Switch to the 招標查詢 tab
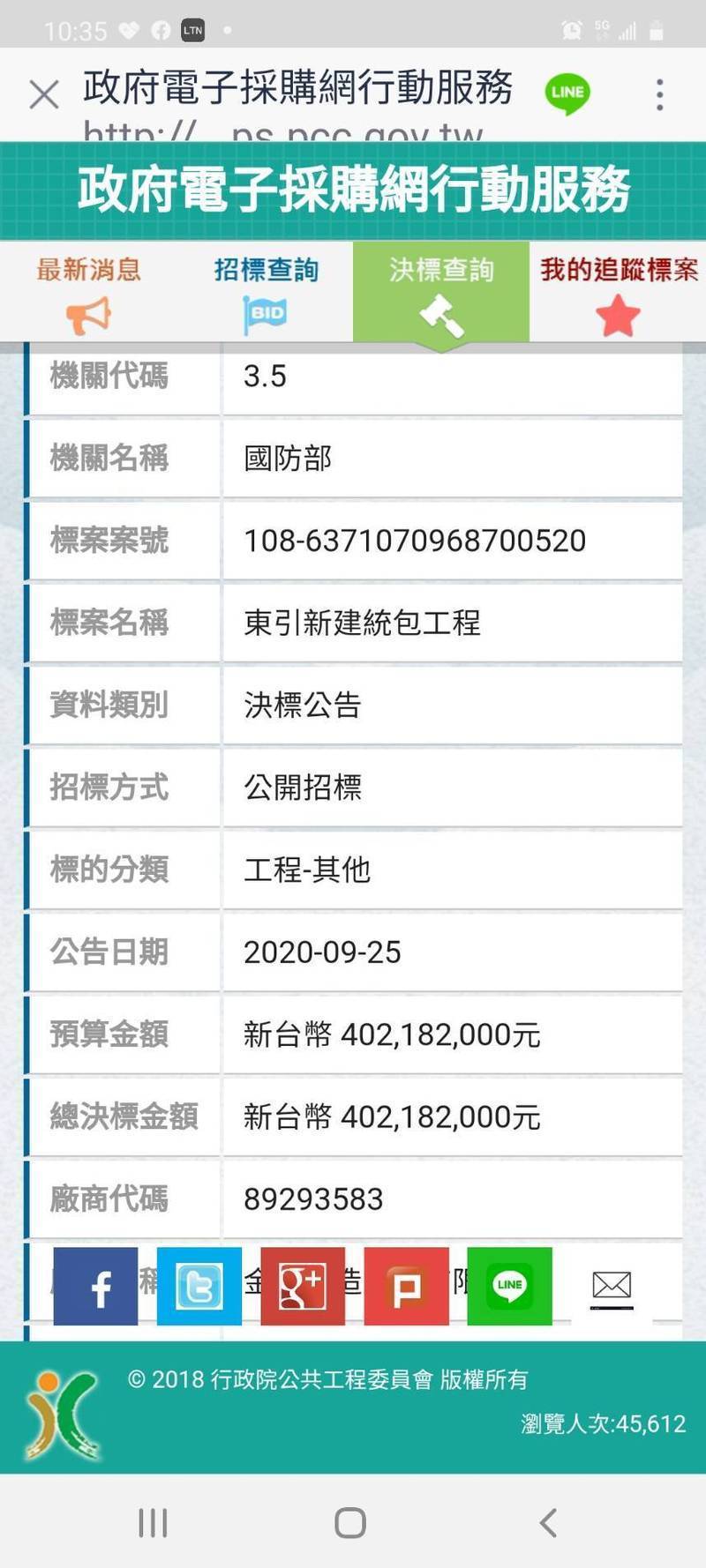The height and width of the screenshot is (1568, 706). click(x=265, y=292)
